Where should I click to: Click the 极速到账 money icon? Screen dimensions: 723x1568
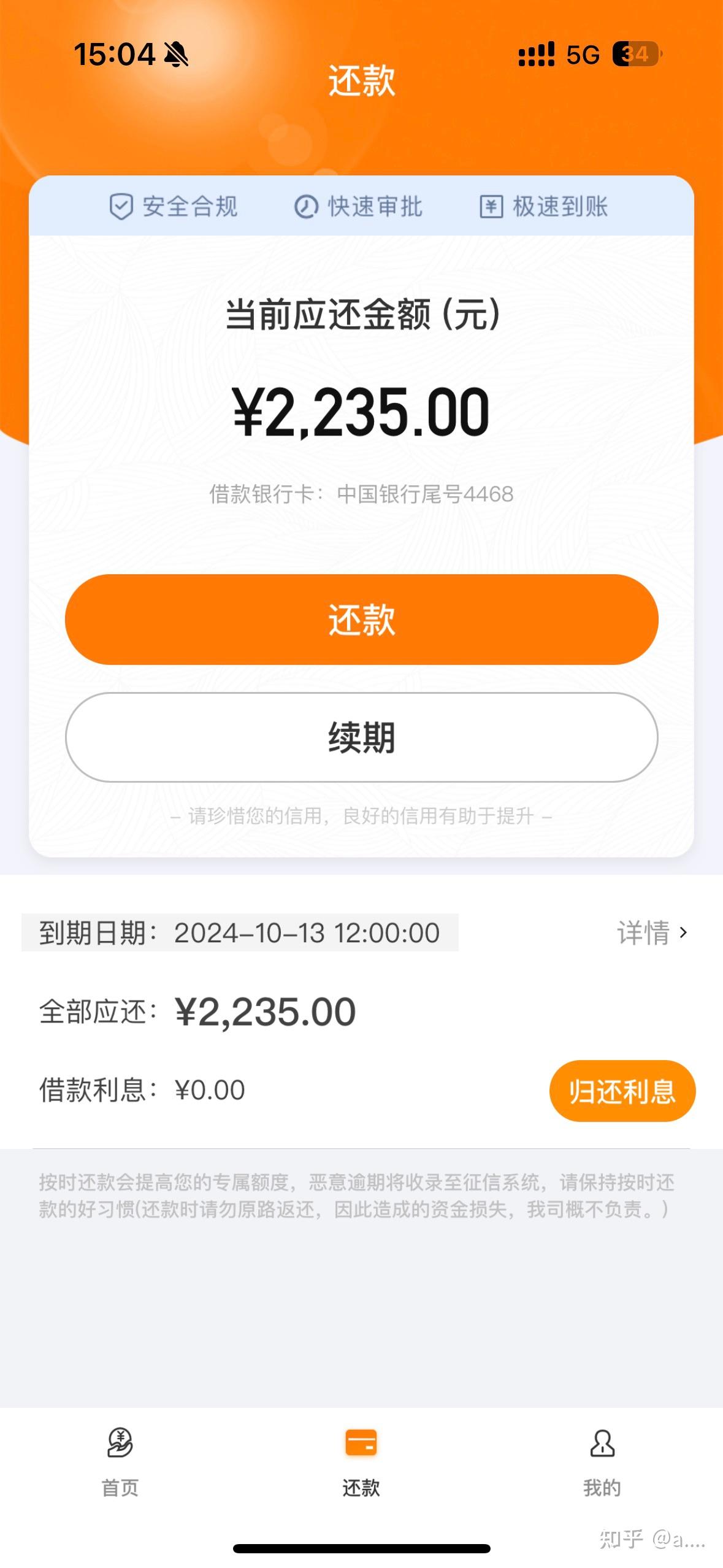pyautogui.click(x=491, y=207)
